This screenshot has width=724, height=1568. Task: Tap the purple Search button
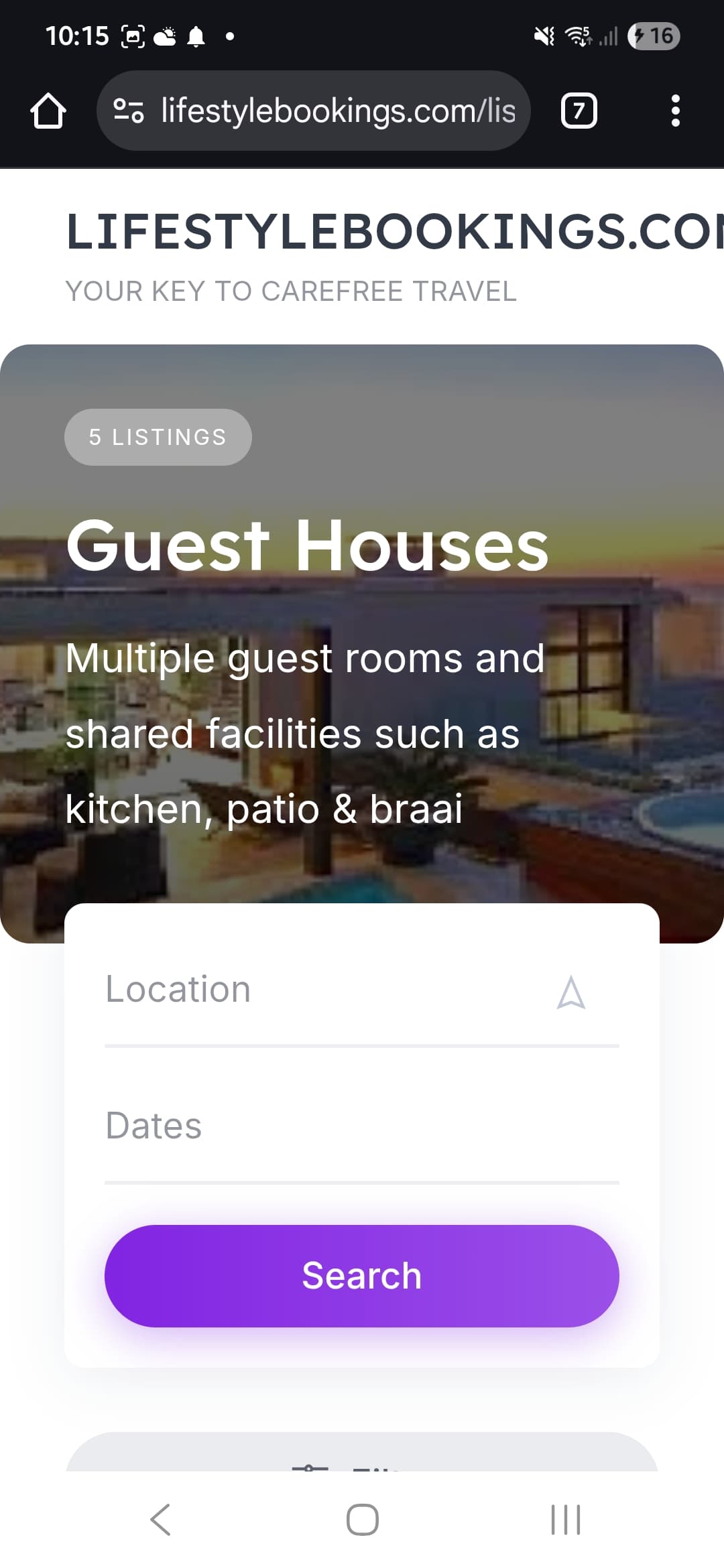362,1276
